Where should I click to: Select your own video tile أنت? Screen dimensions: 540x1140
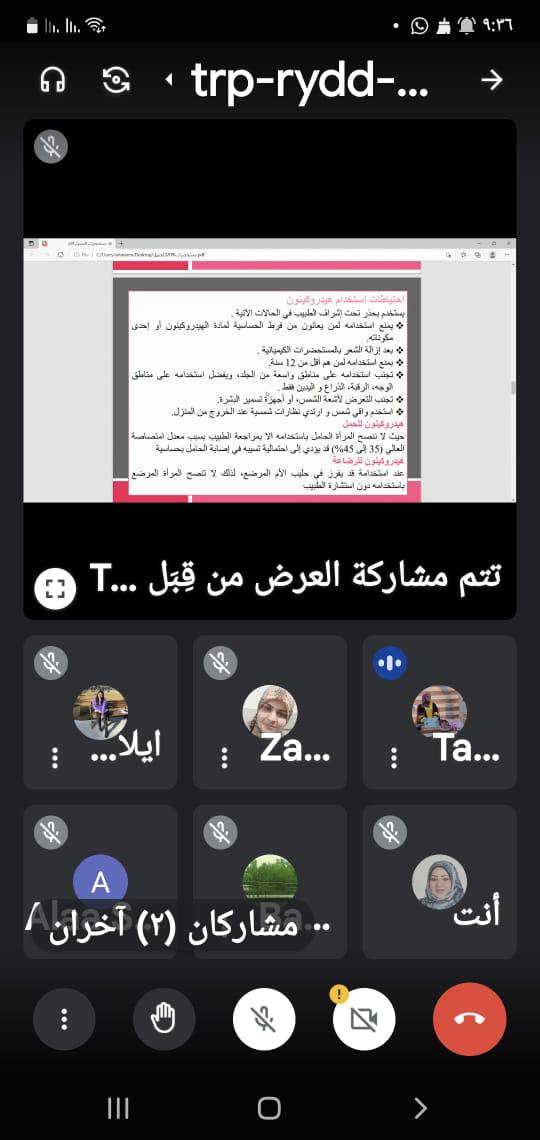[x=440, y=881]
